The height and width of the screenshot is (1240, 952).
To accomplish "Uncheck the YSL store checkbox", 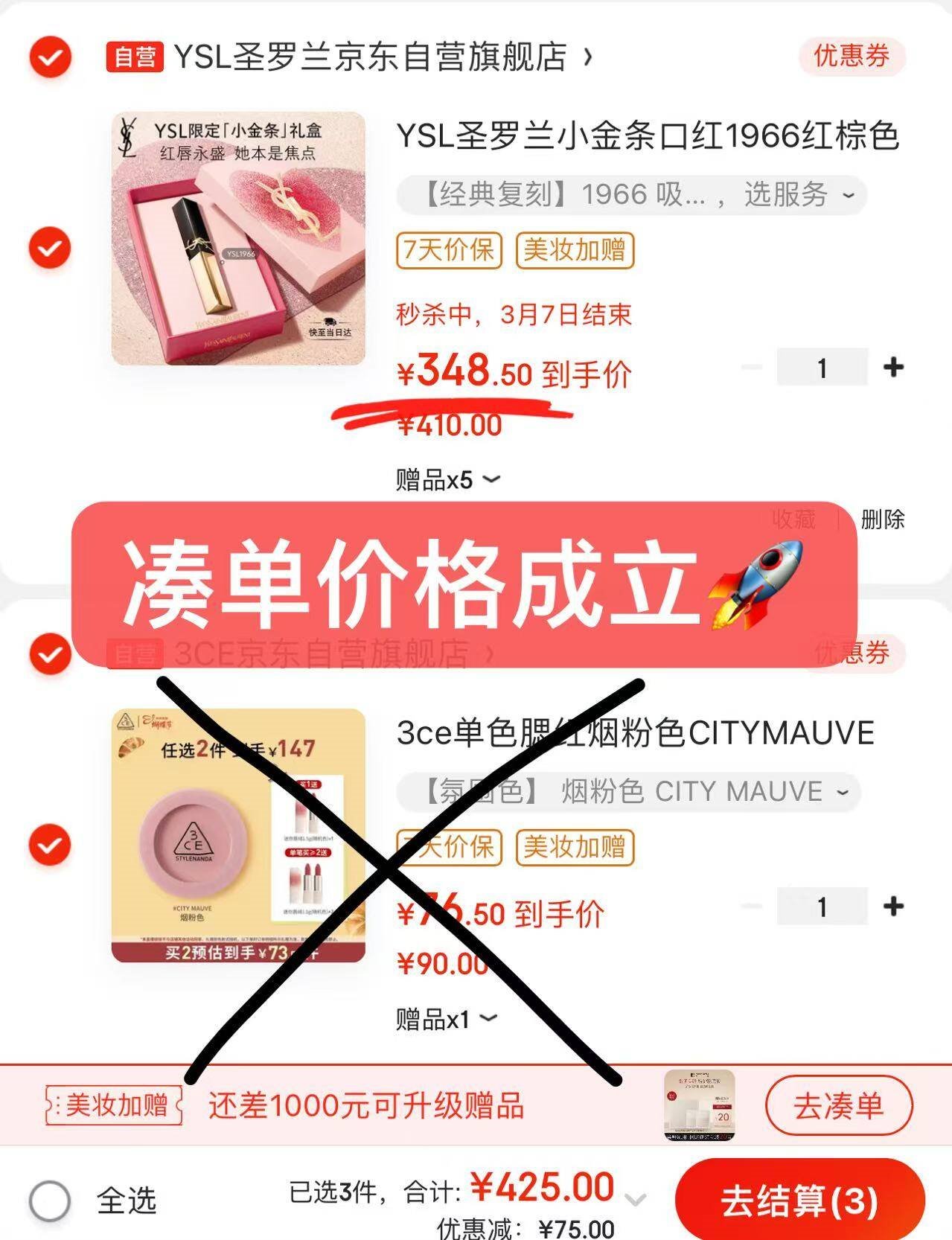I will [x=50, y=57].
